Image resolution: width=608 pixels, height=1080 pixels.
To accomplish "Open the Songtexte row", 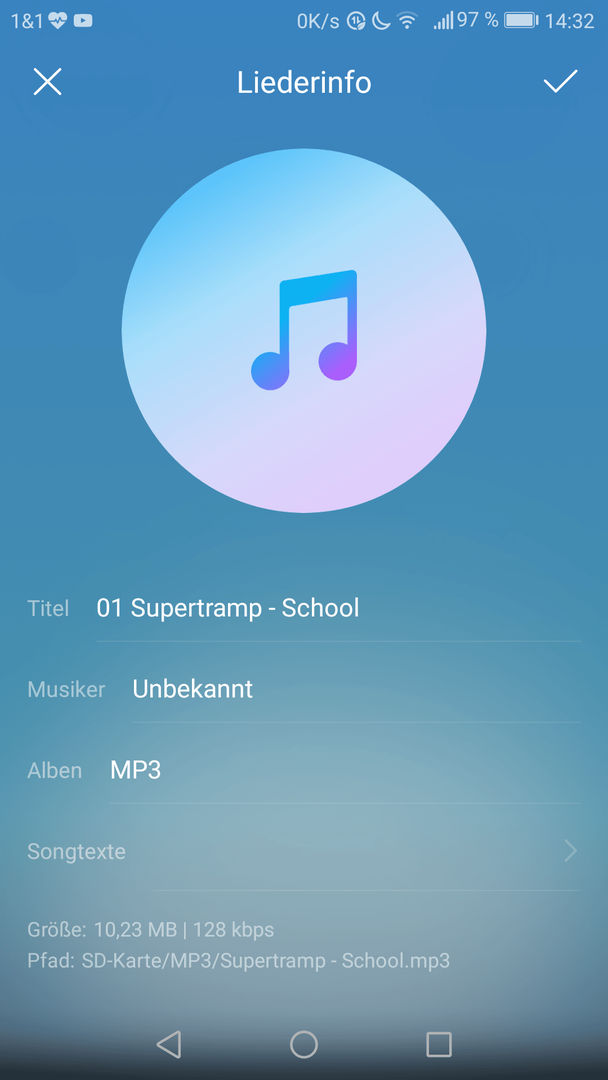I will [304, 852].
